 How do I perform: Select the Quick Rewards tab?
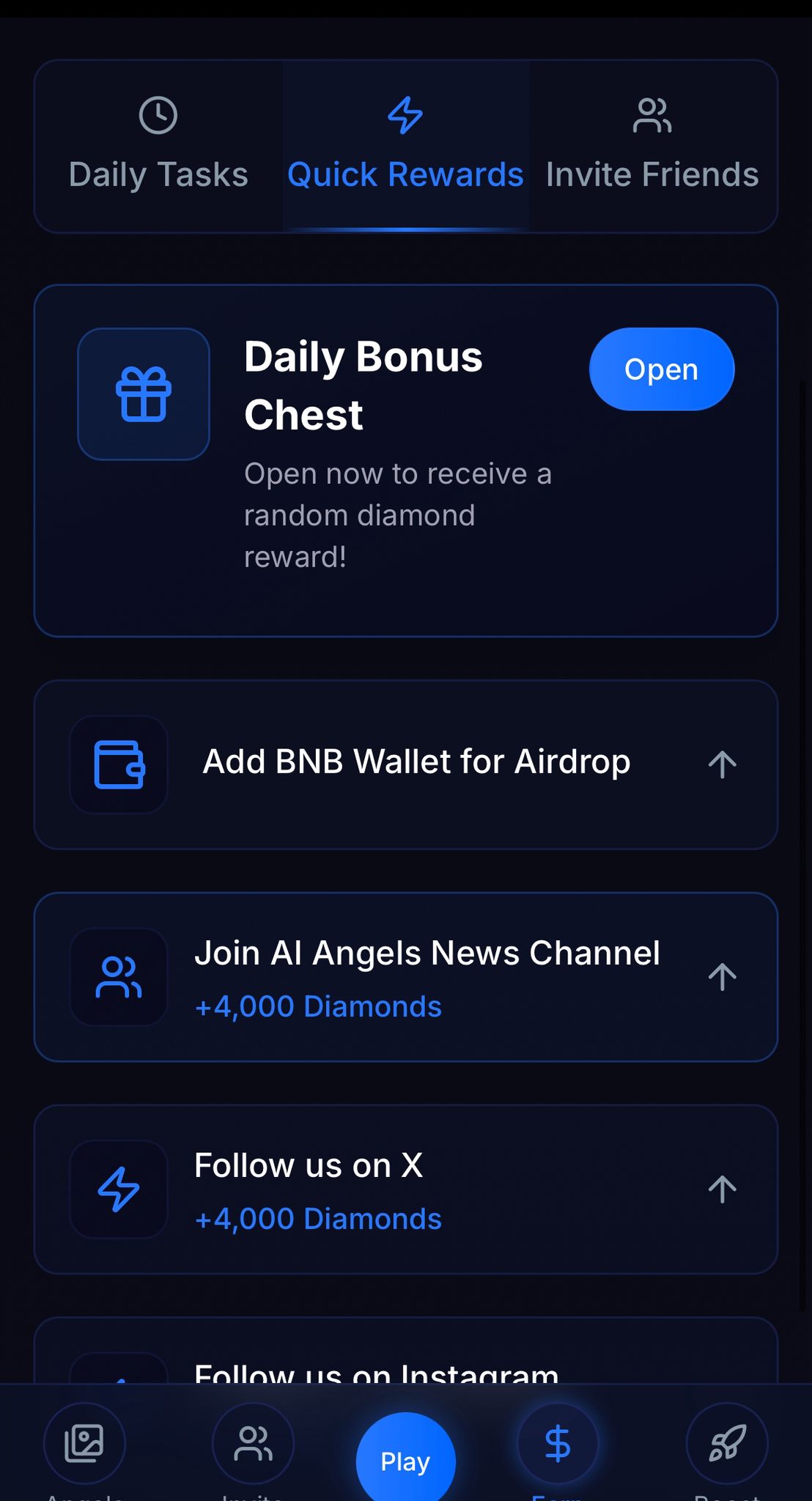pos(405,147)
